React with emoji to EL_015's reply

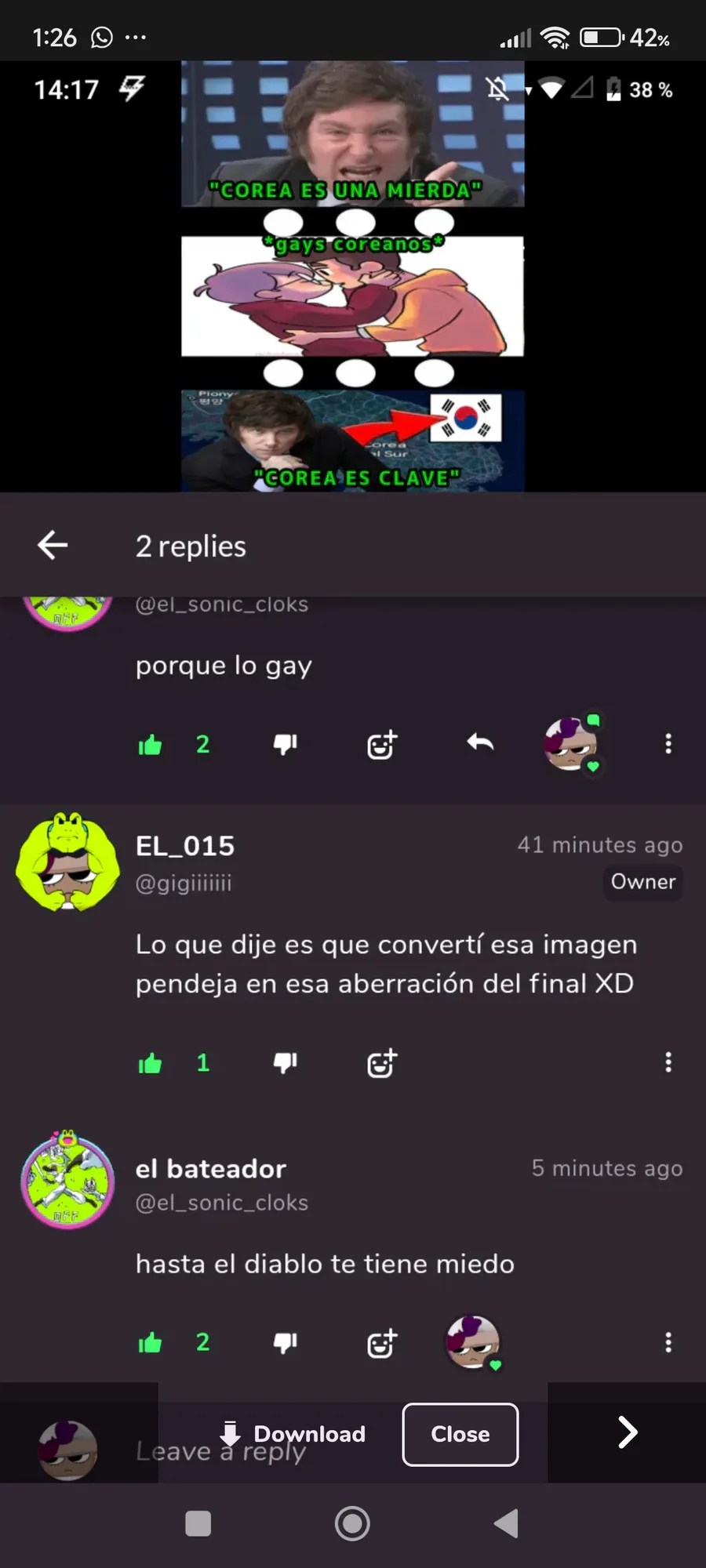(382, 1064)
